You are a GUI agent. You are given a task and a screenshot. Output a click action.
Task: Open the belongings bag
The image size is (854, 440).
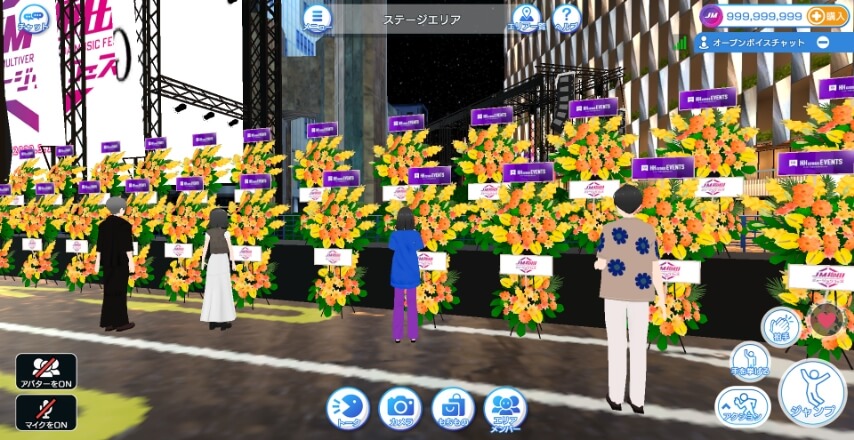pyautogui.click(x=452, y=408)
